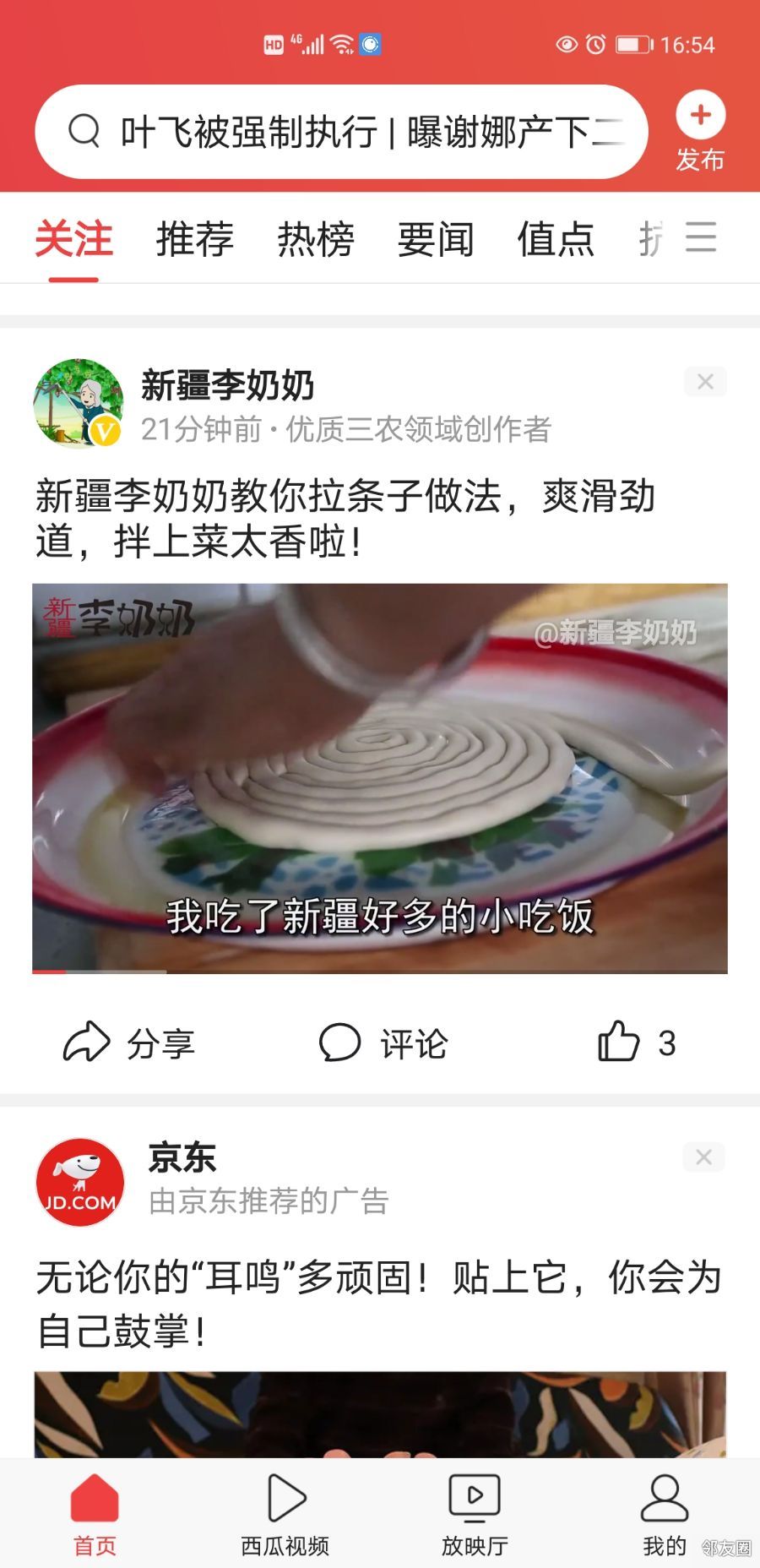Open the channel list menu icon
This screenshot has height=1568, width=760.
pyautogui.click(x=701, y=237)
